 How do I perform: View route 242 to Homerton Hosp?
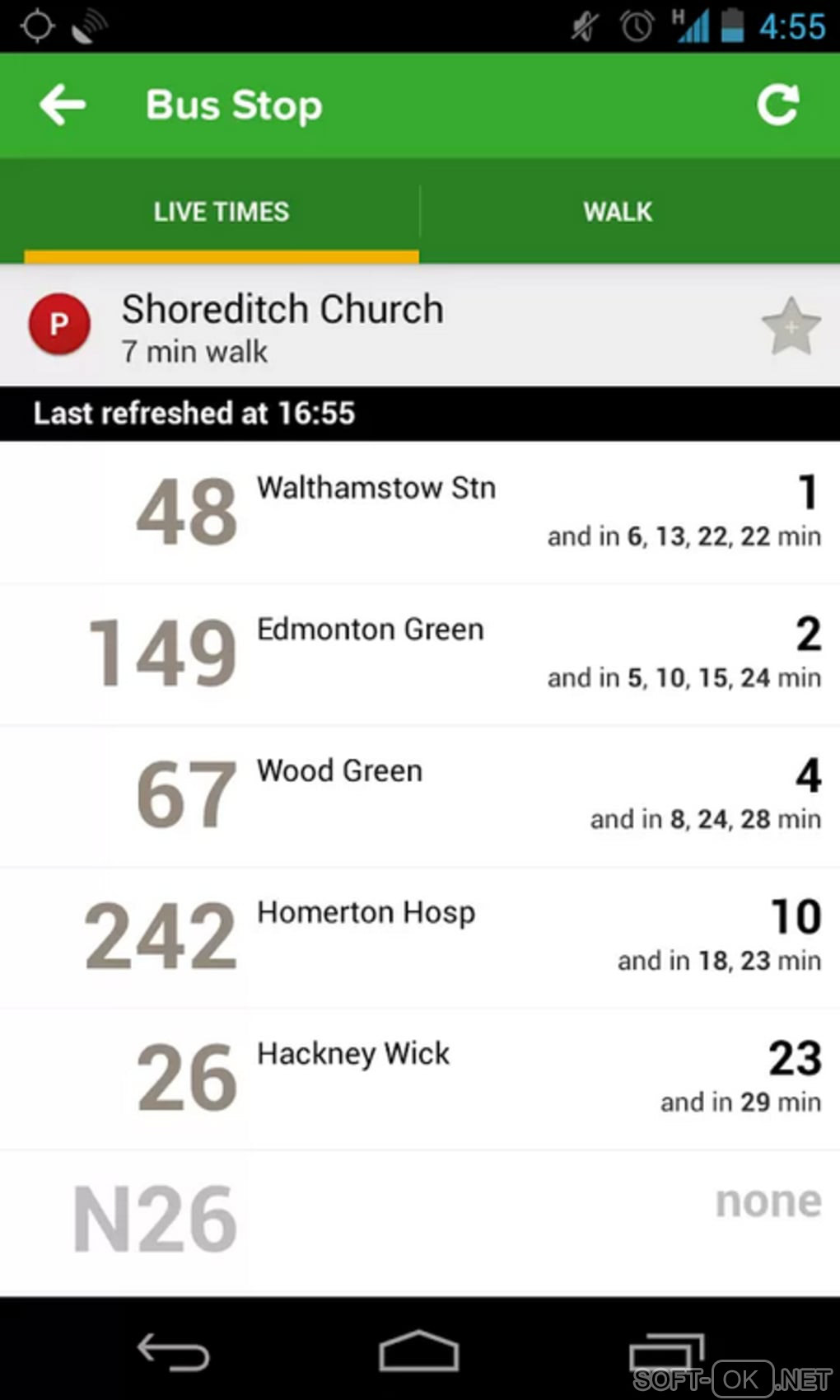[x=420, y=938]
